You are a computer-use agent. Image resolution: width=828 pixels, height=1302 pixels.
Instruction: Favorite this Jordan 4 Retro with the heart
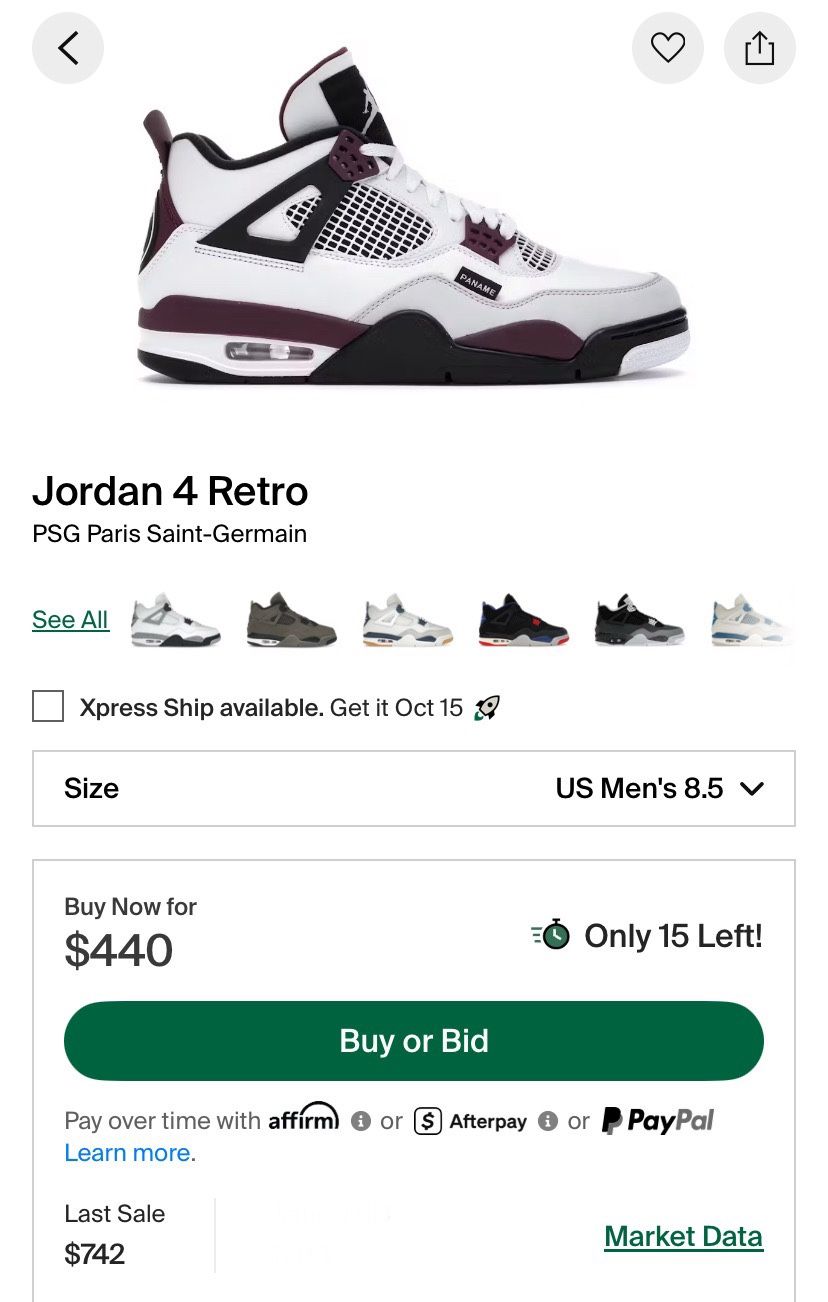[668, 47]
